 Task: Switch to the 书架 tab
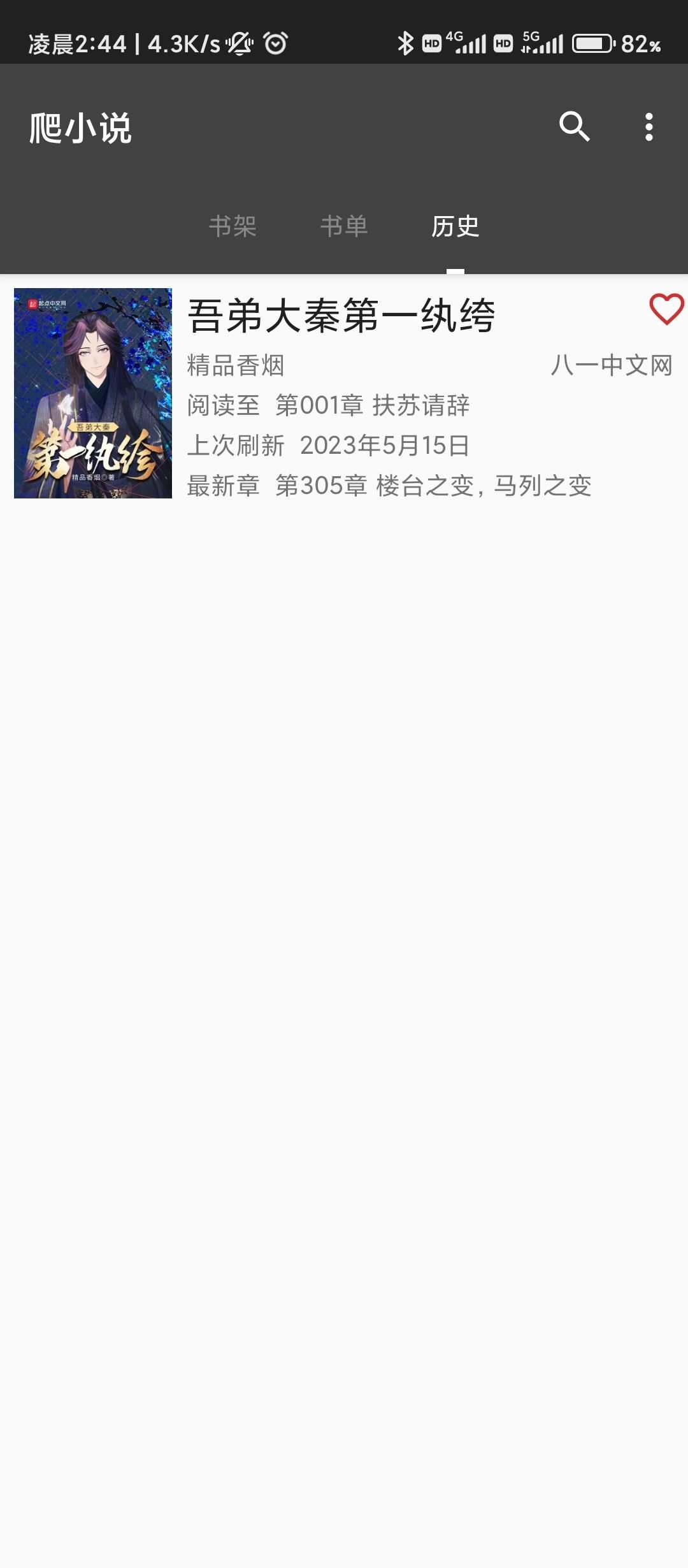[x=233, y=226]
